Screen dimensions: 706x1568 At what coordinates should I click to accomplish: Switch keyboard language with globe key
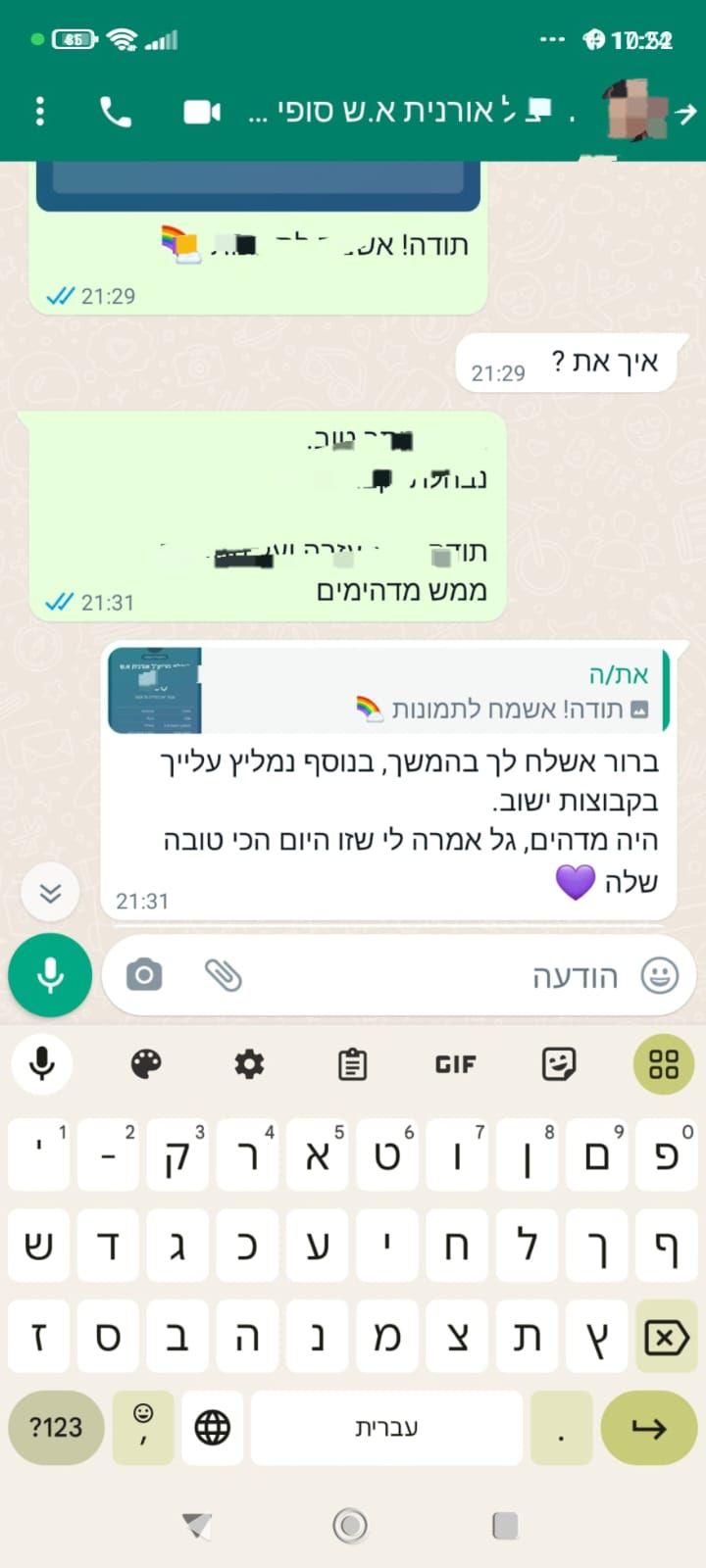tap(212, 1428)
